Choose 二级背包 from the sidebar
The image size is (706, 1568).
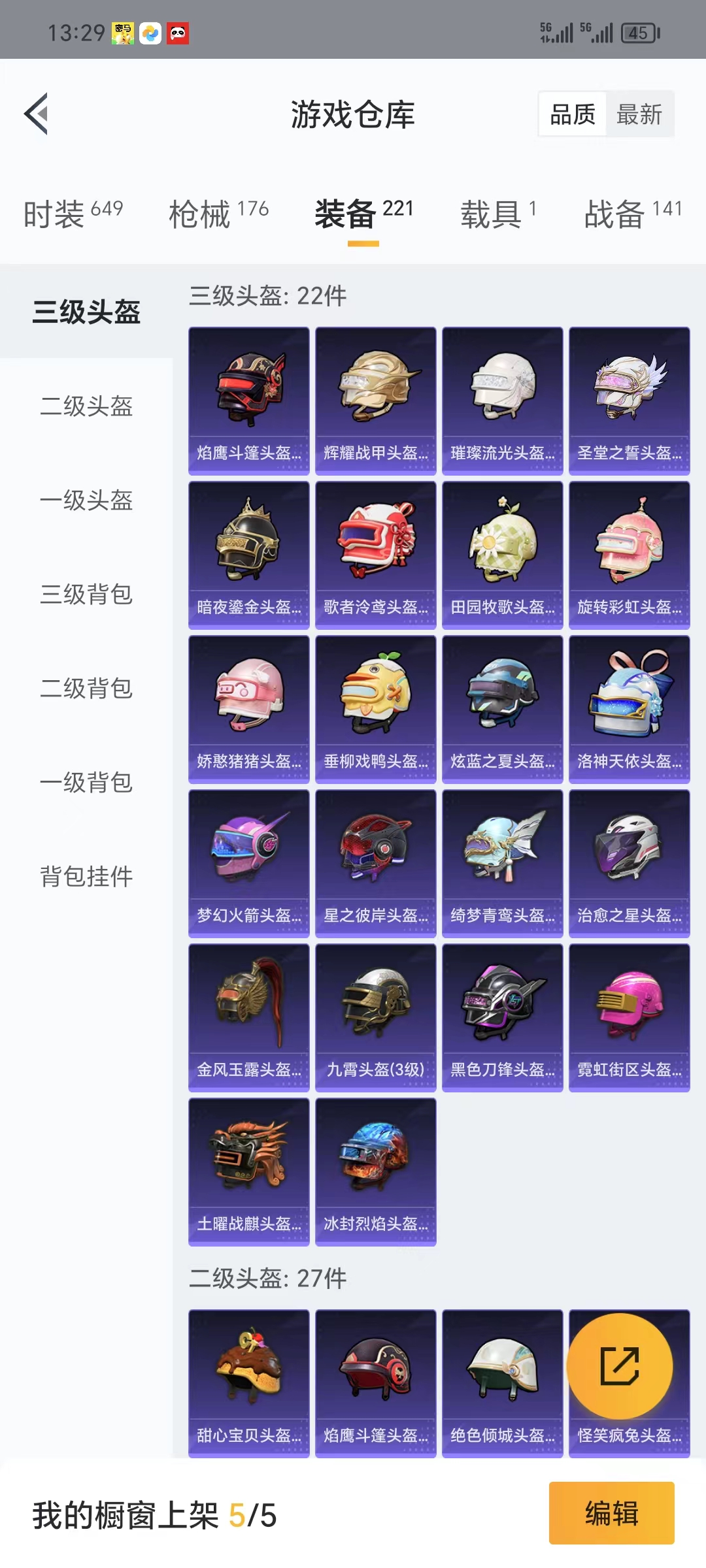86,689
